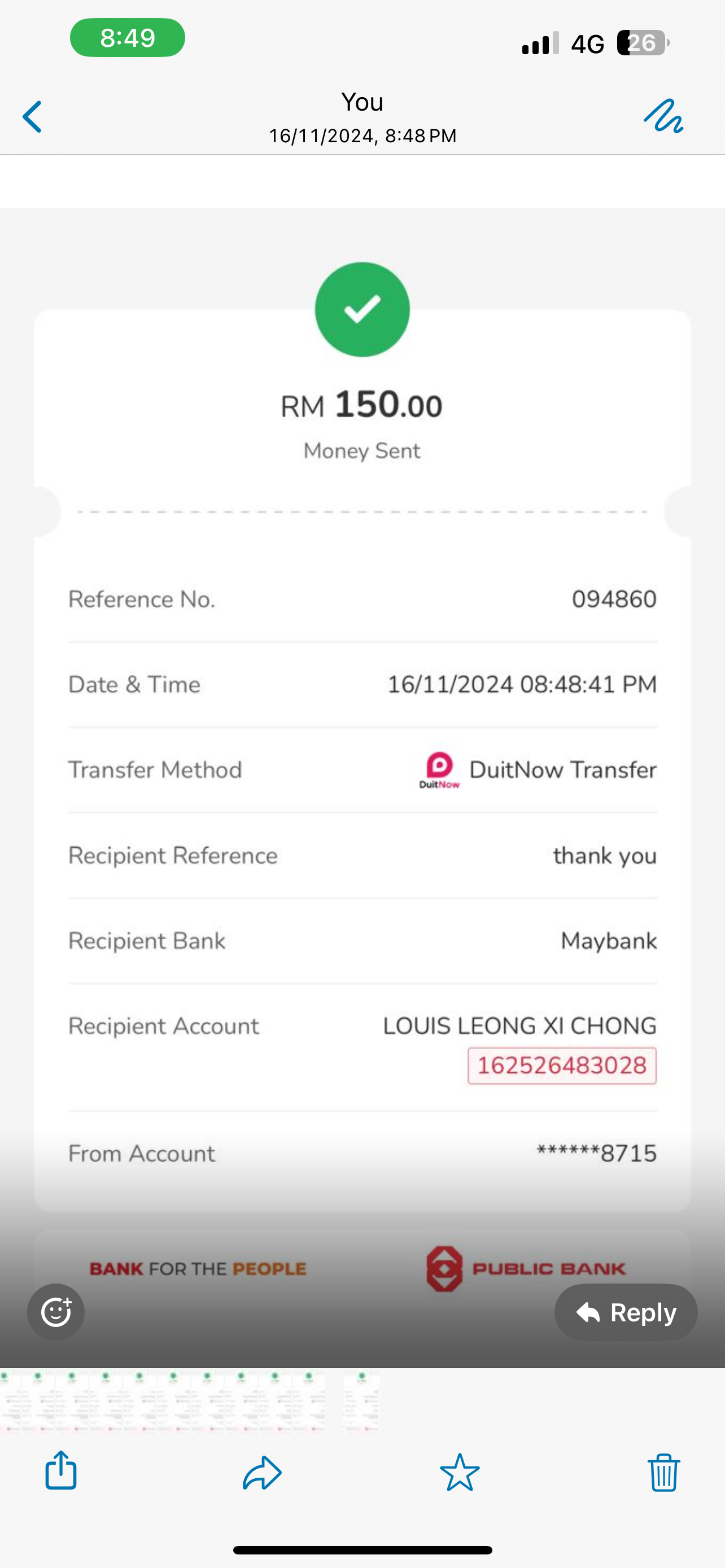725x1568 pixels.
Task: Delete this image
Action: [x=663, y=1472]
